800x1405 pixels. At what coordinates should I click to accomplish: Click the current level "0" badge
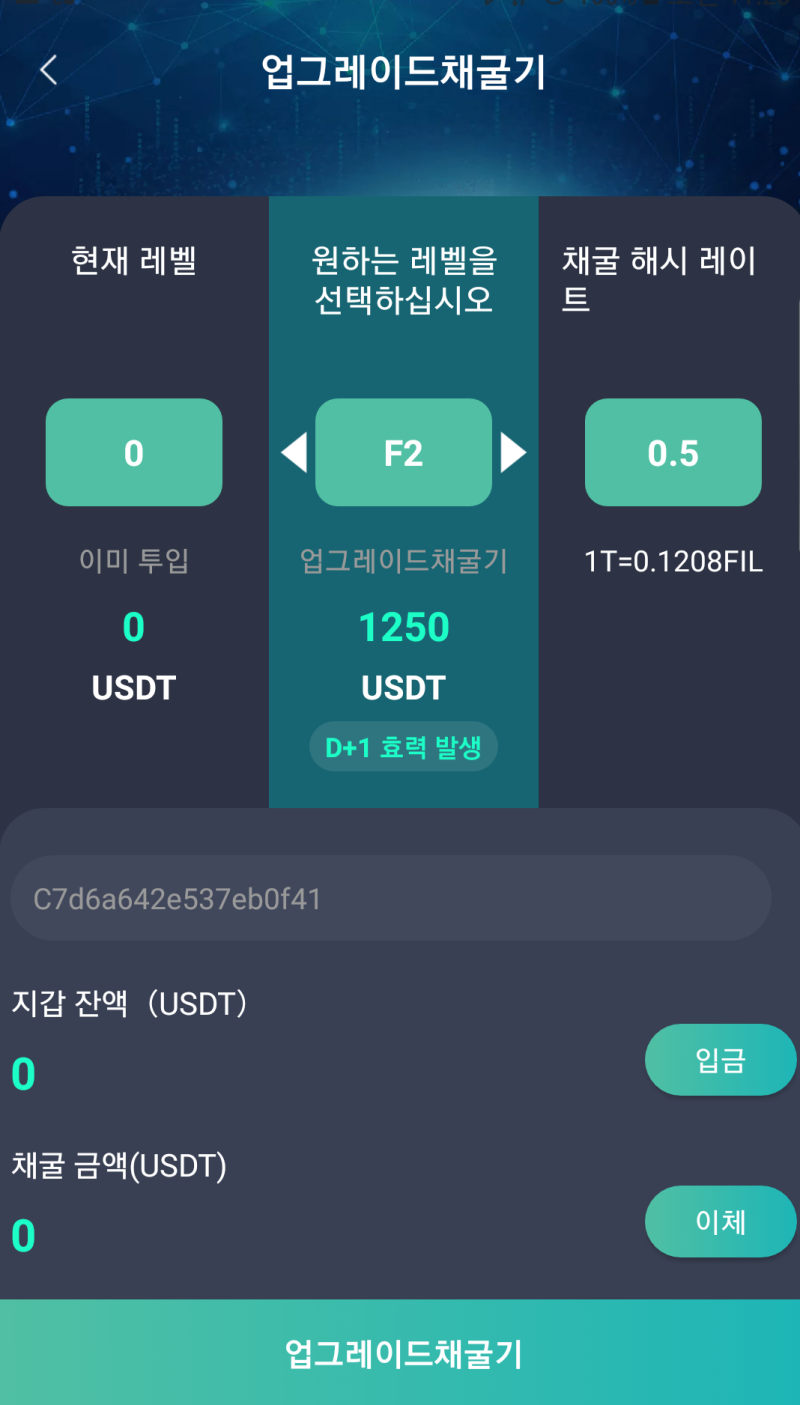tap(133, 452)
